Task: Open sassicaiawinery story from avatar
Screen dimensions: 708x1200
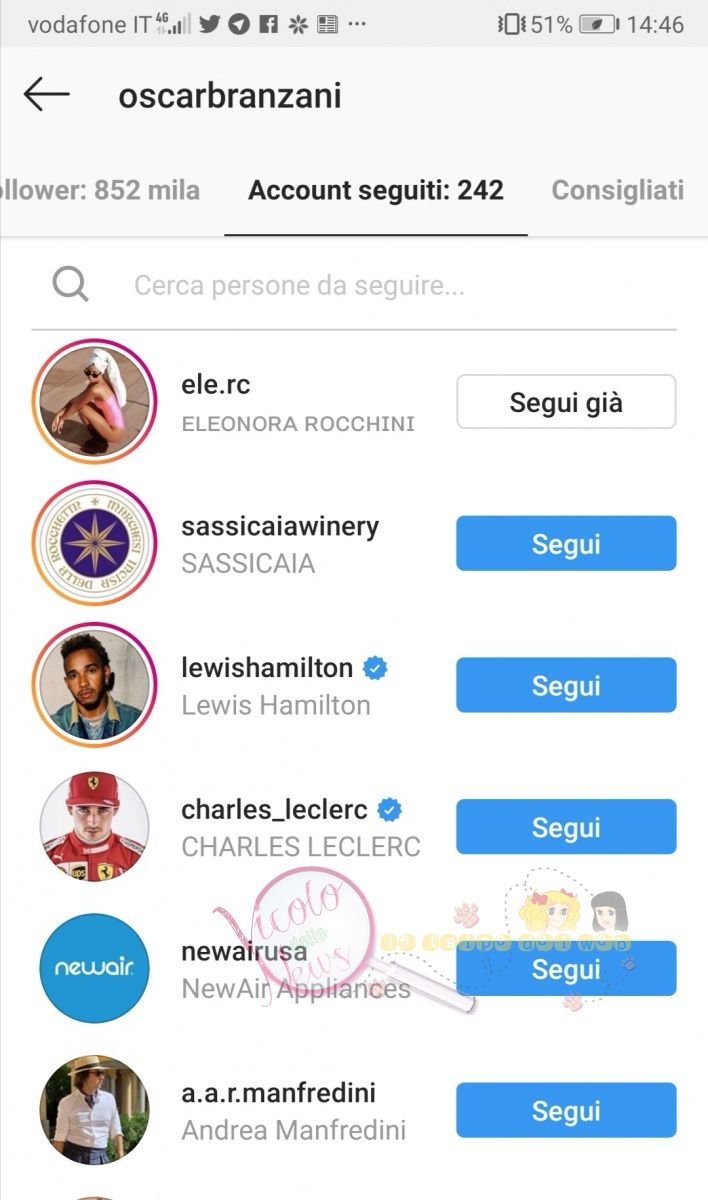Action: tap(94, 544)
